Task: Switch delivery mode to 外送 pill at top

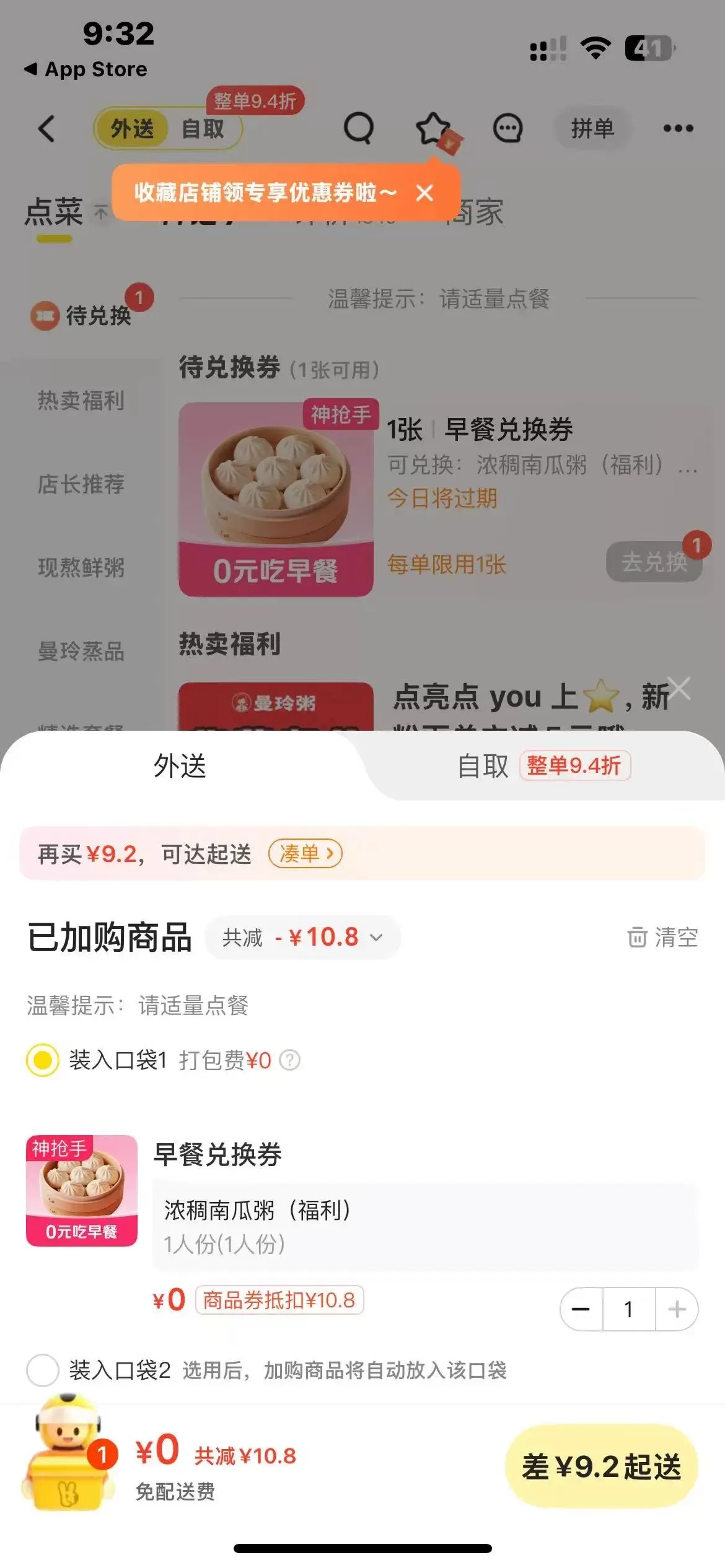Action: [131, 129]
